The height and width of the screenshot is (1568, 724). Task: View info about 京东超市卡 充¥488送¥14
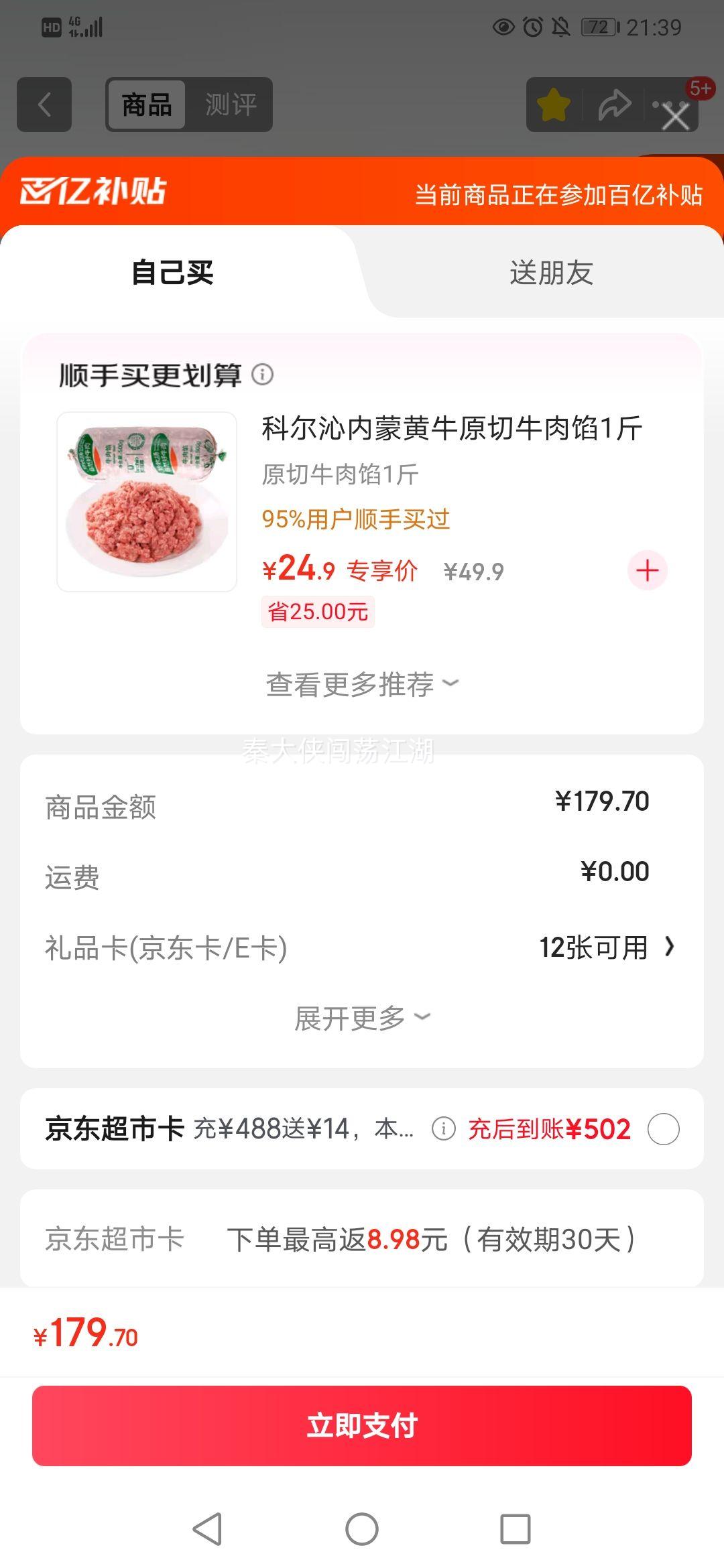[x=443, y=1129]
